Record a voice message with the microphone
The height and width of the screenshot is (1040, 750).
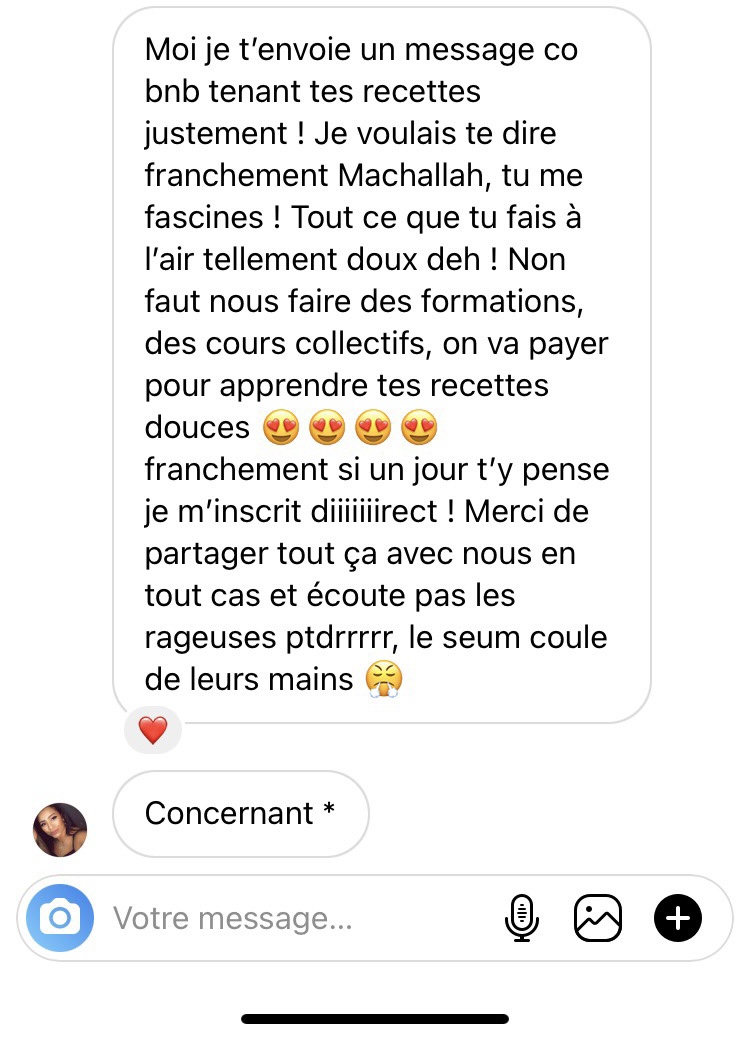(x=521, y=918)
